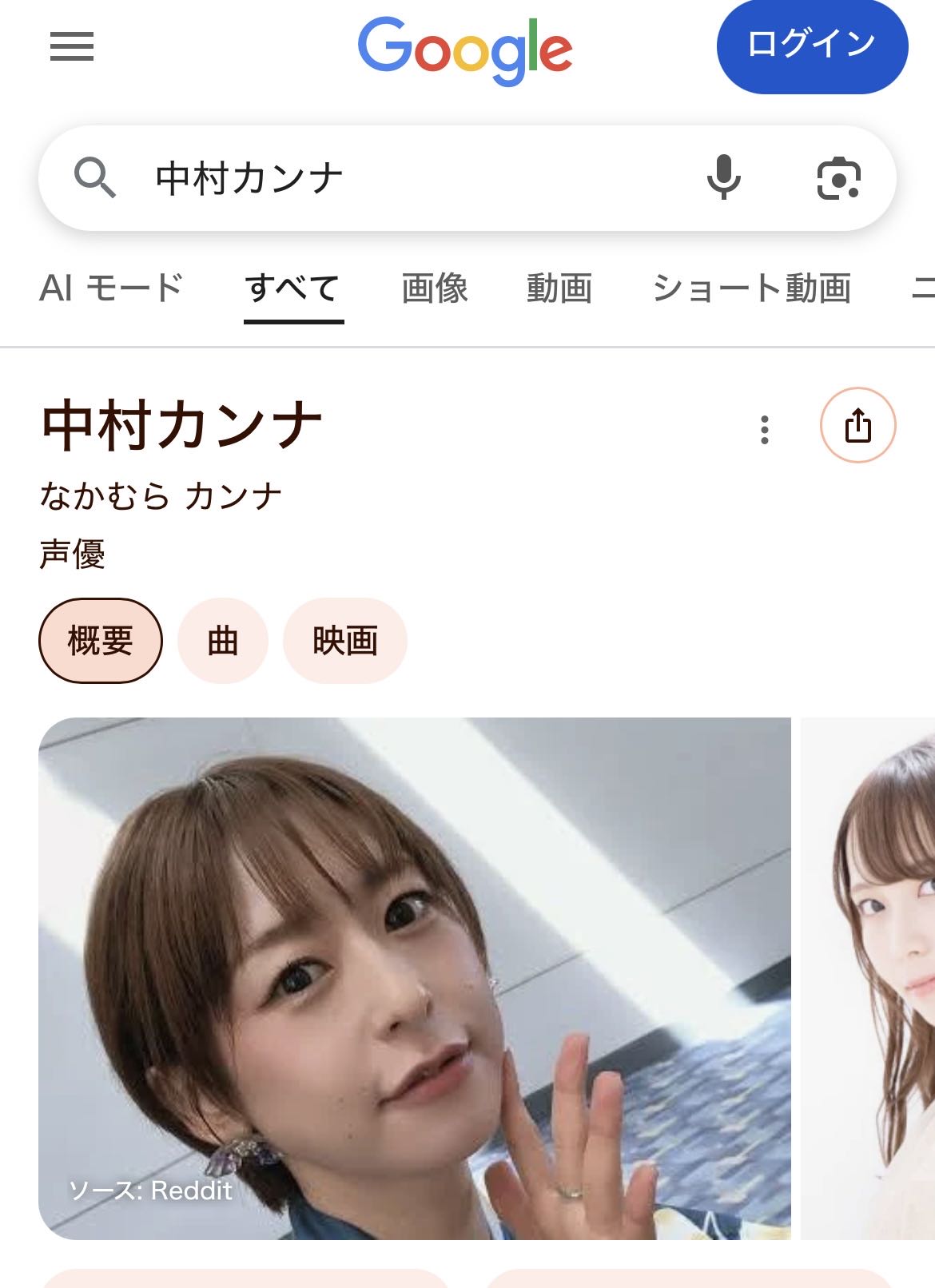Viewport: 935px width, 1288px height.
Task: Select the 概要 chip
Action: pyautogui.click(x=101, y=641)
